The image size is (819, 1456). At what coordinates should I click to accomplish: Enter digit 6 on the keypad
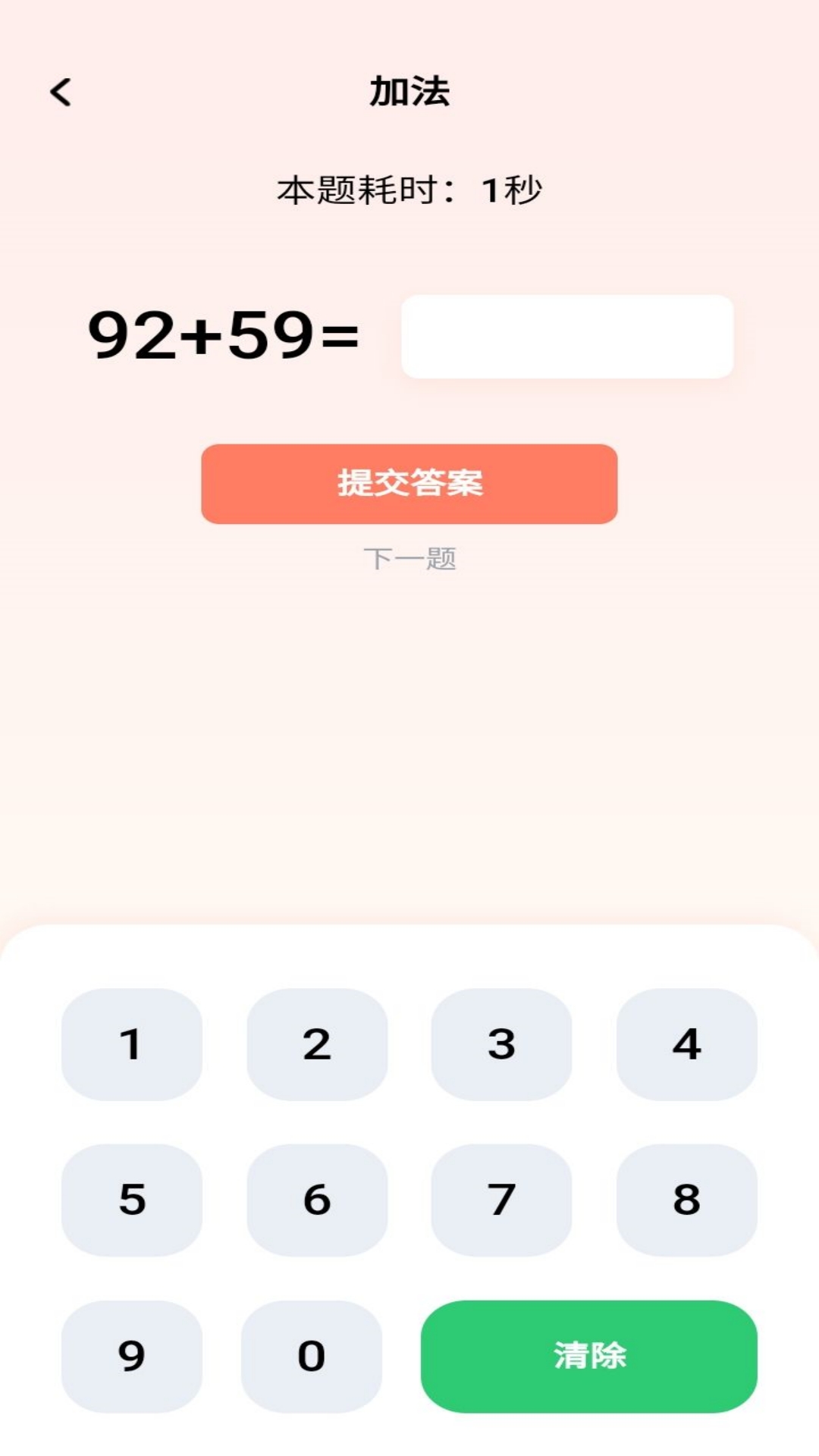[x=317, y=1200]
